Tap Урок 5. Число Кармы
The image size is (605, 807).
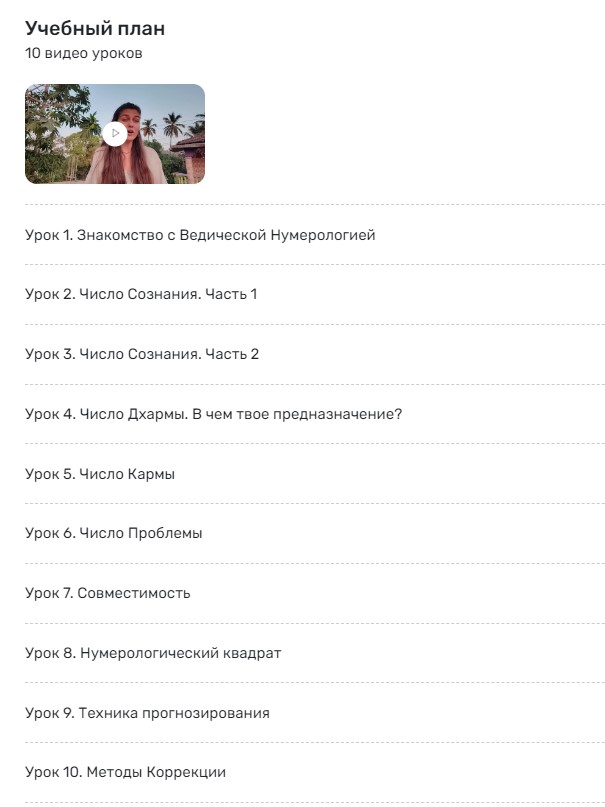click(100, 474)
